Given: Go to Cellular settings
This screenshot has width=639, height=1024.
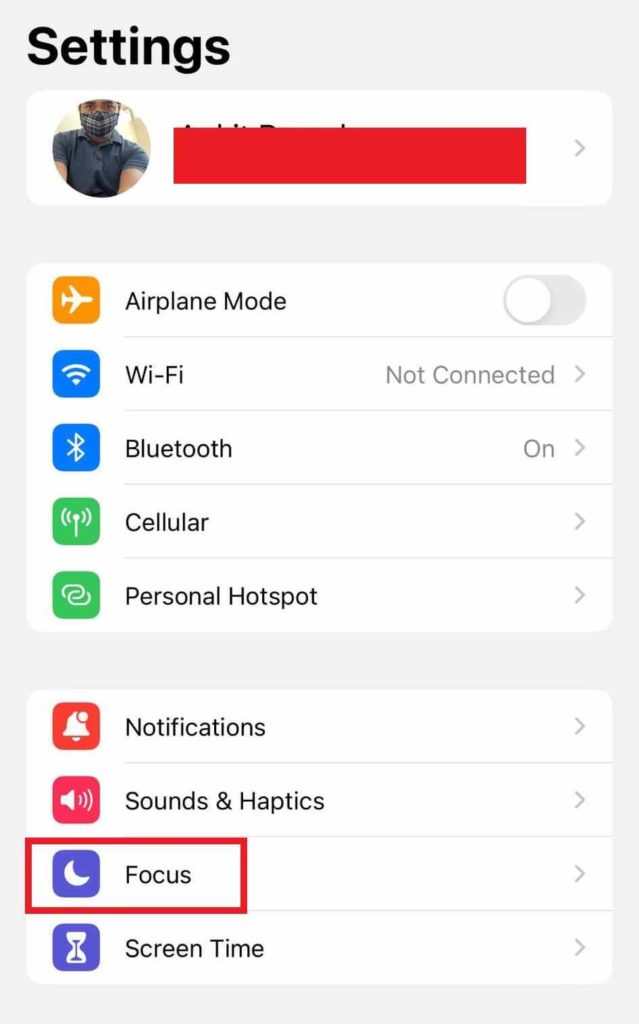Looking at the screenshot, I should click(x=318, y=522).
